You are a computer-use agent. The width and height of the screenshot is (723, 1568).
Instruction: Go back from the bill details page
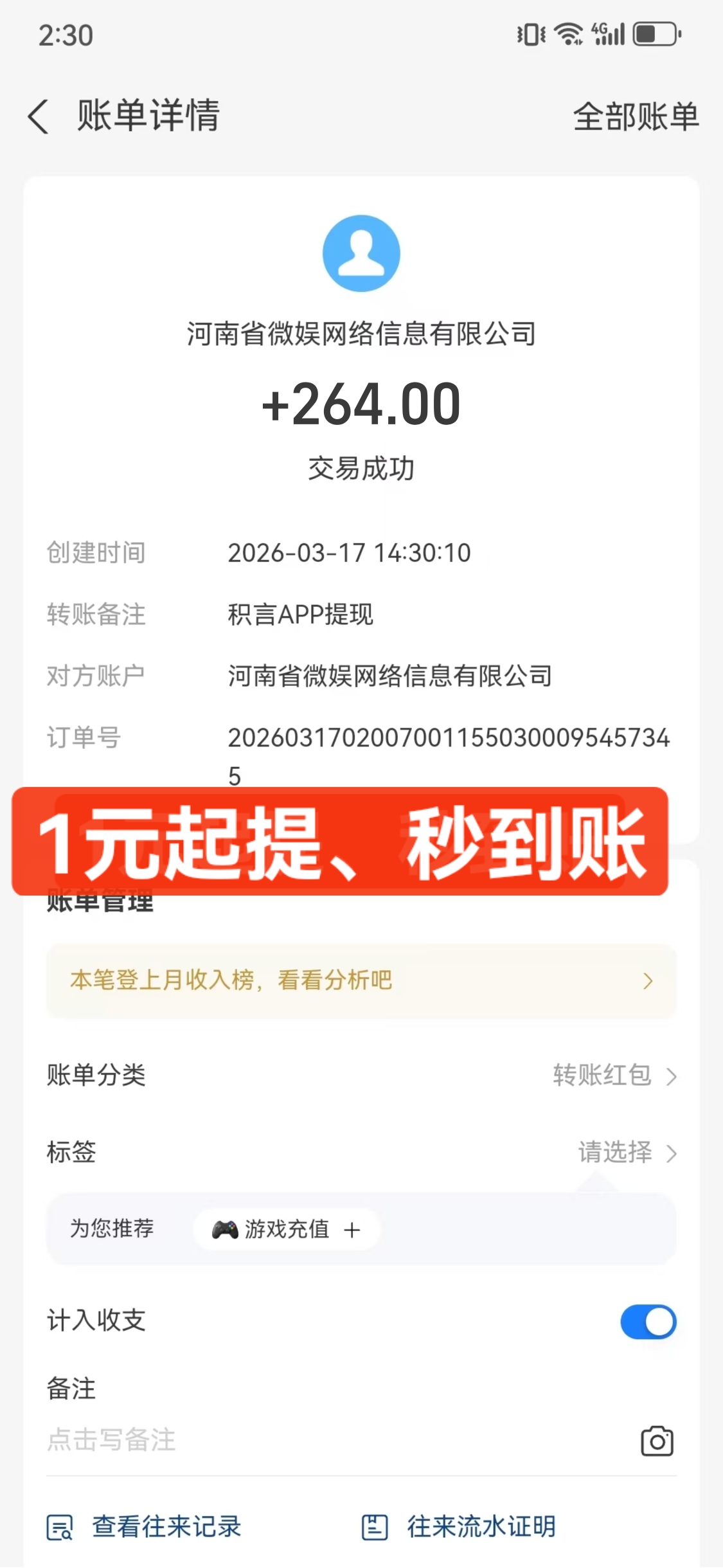[39, 117]
